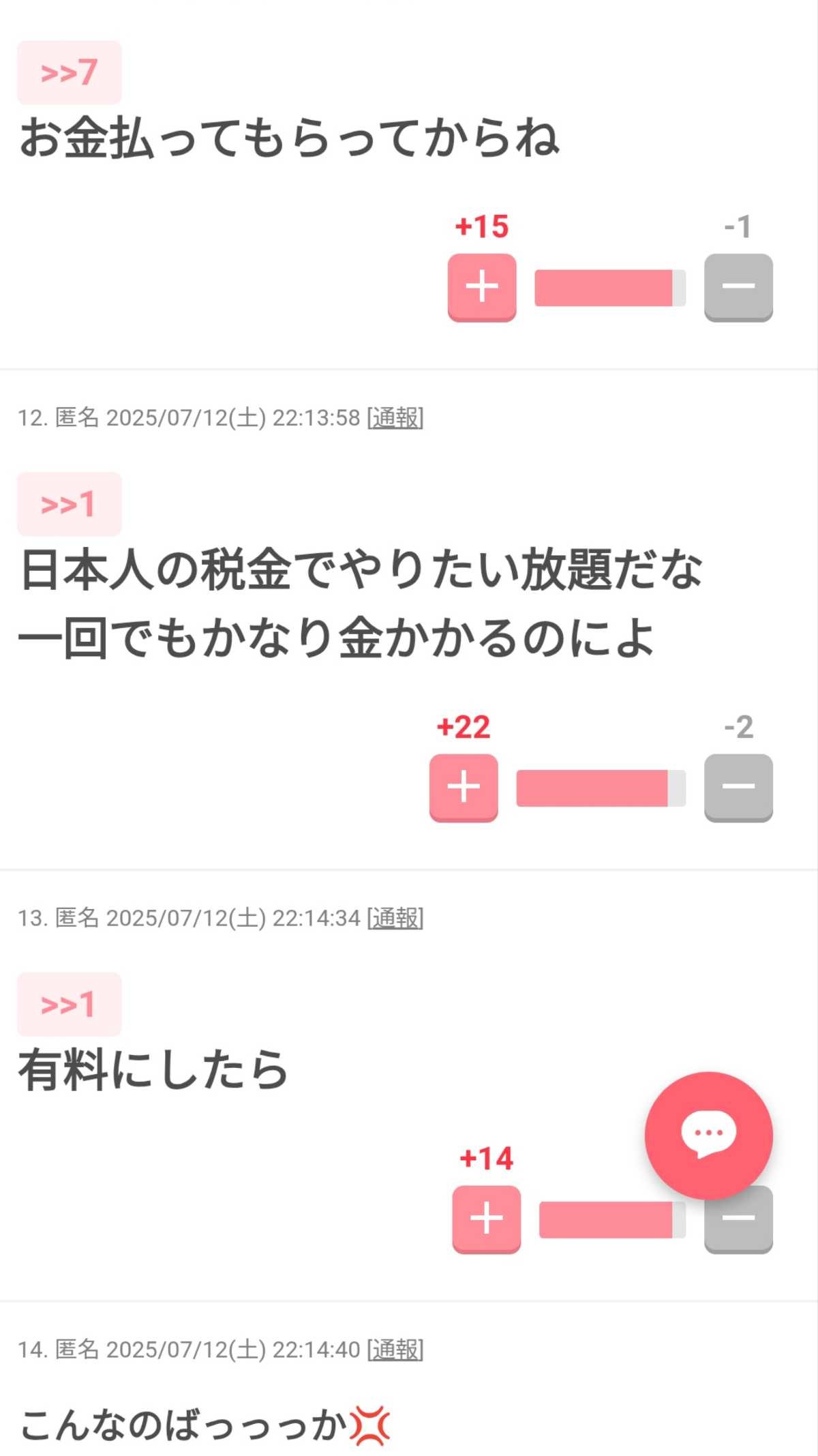Upvote the comment with +15 votes
This screenshot has height=1456, width=818.
[481, 286]
